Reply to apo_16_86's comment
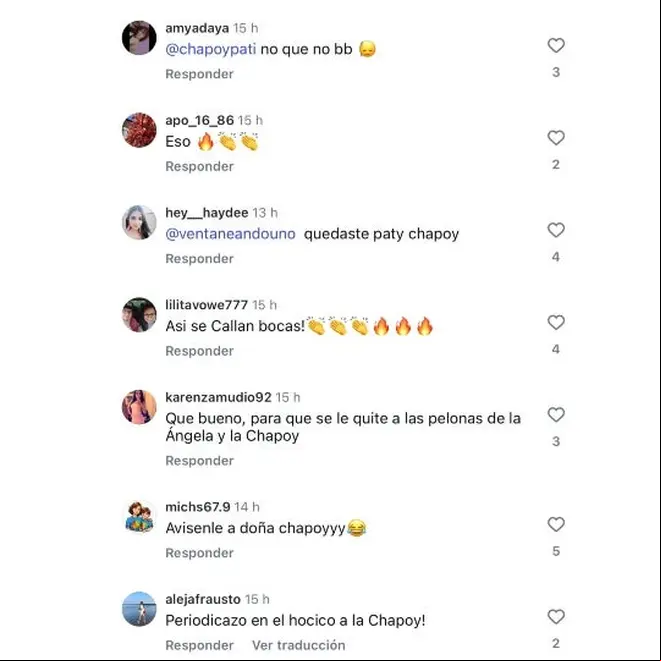The width and height of the screenshot is (661, 661). tap(199, 166)
